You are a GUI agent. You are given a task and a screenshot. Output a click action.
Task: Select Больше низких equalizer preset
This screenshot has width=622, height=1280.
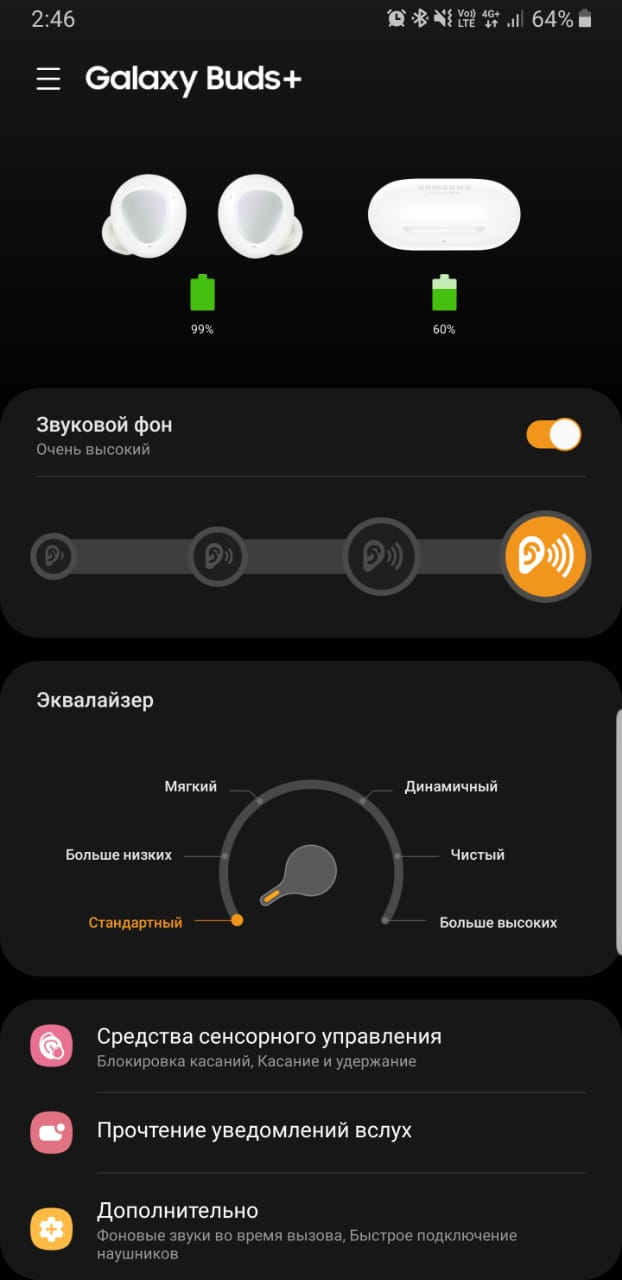point(119,855)
